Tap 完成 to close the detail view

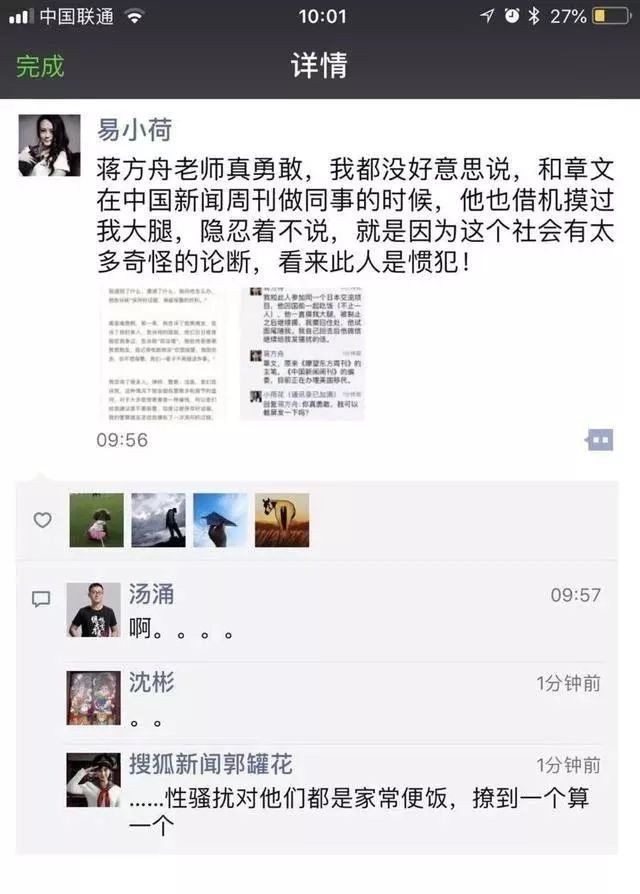click(40, 66)
